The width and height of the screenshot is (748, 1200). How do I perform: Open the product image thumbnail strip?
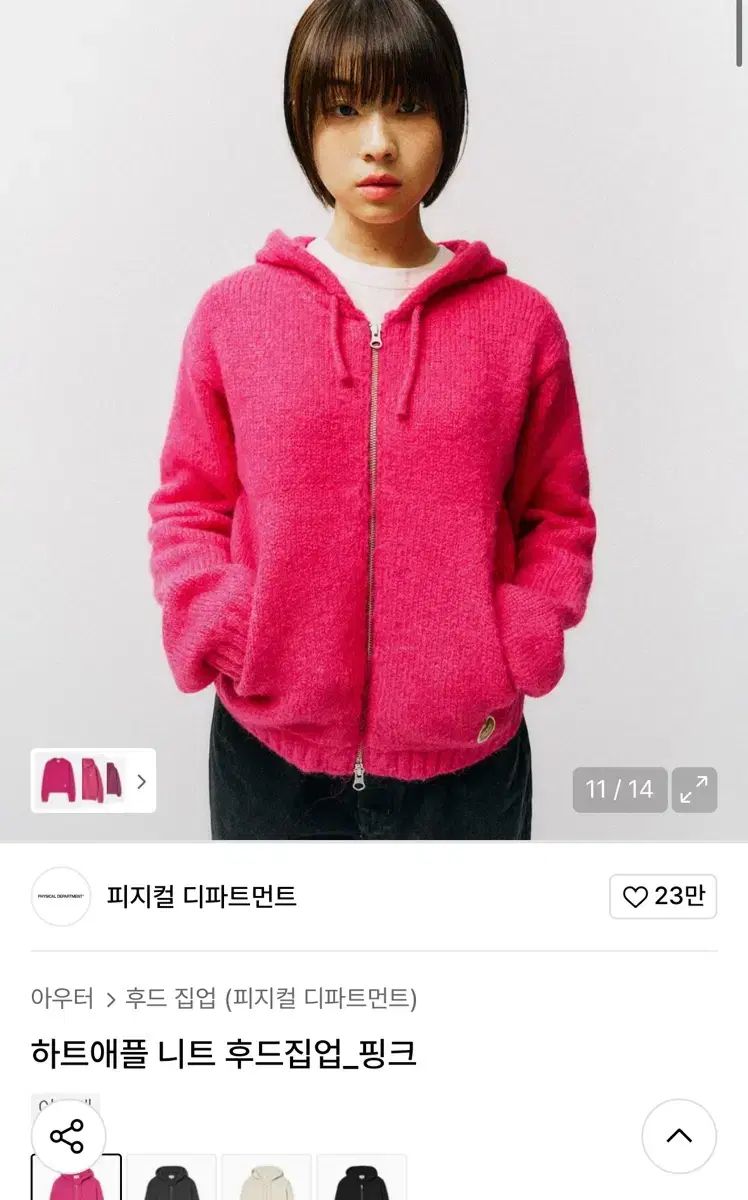point(93,781)
